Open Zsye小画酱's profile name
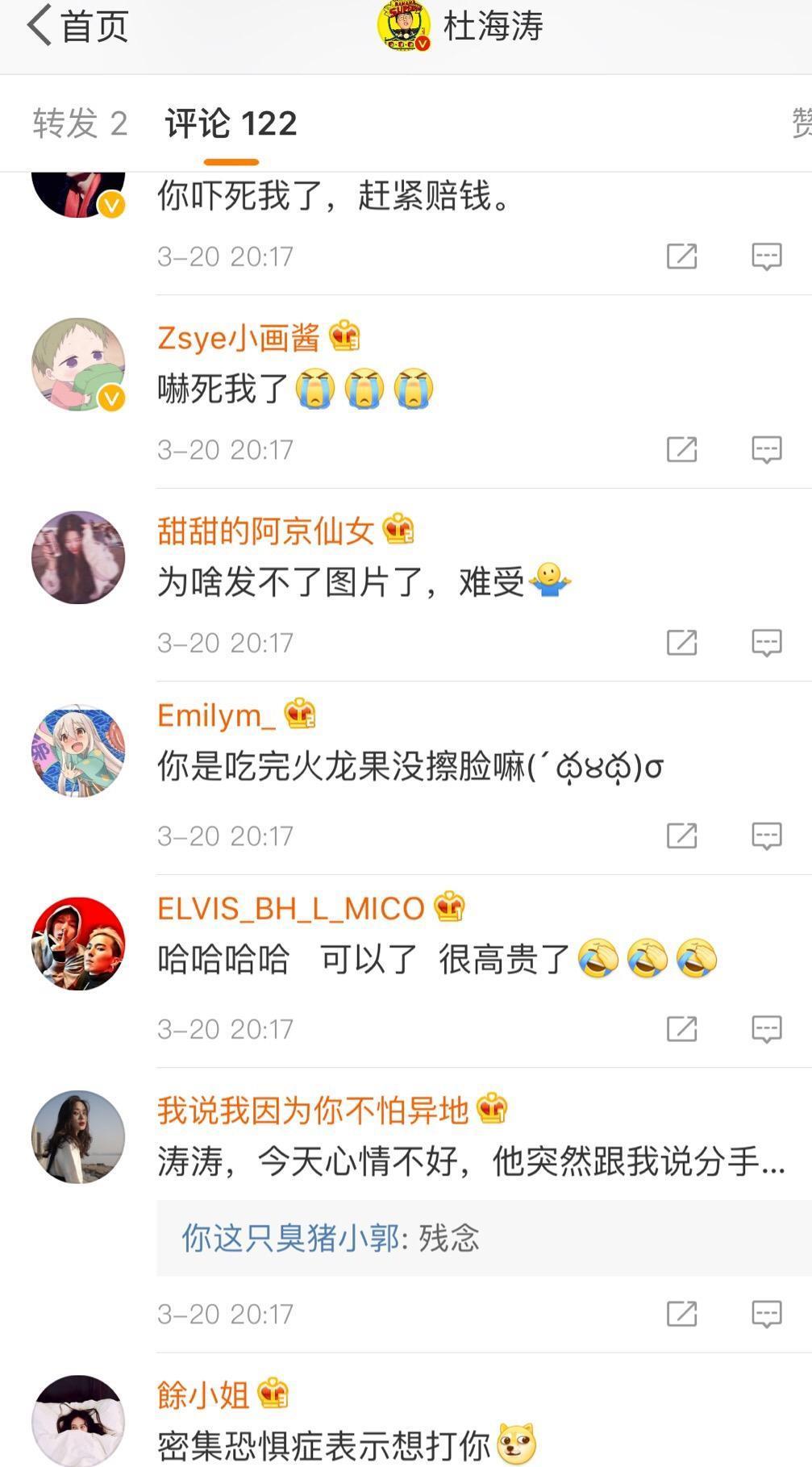The width and height of the screenshot is (812, 1467). (x=238, y=338)
